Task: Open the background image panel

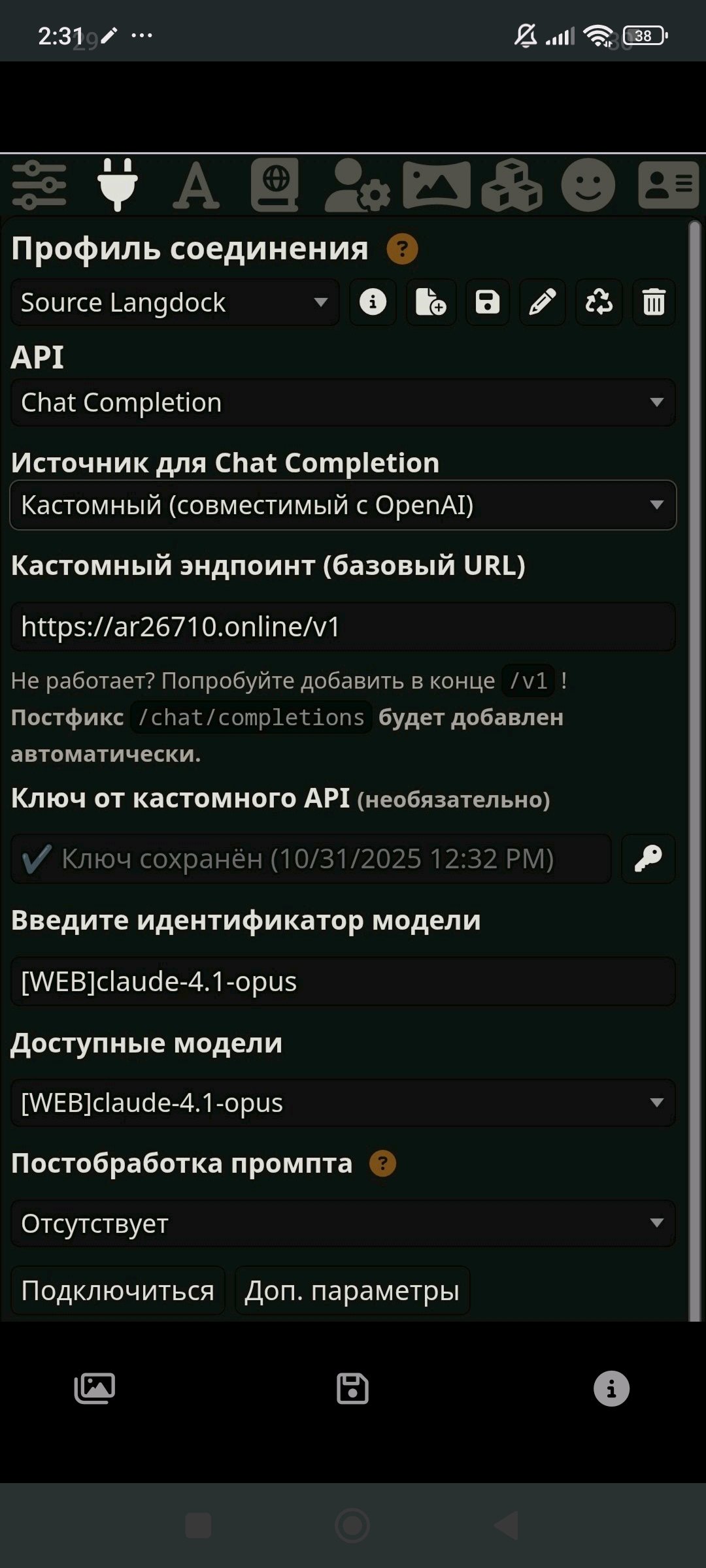Action: [x=436, y=185]
